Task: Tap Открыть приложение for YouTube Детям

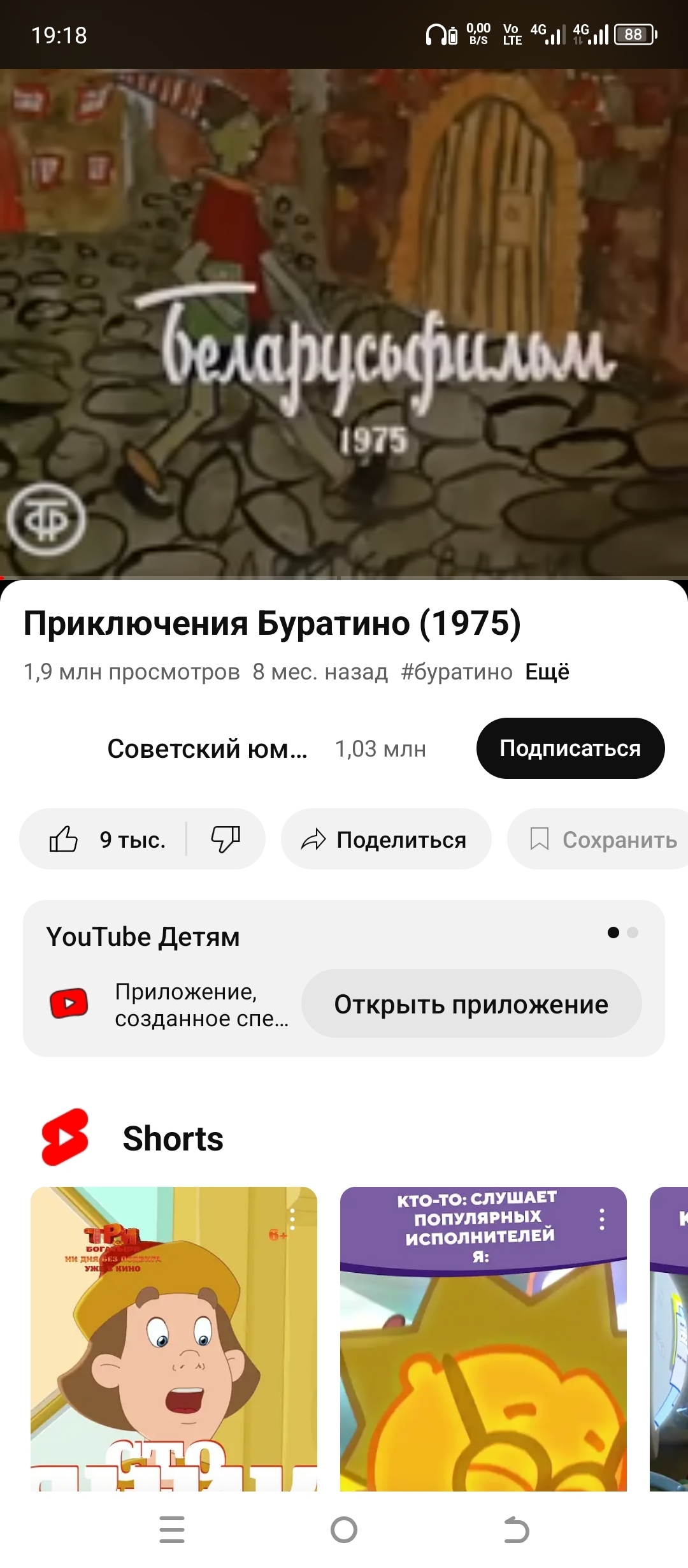Action: tap(471, 1004)
